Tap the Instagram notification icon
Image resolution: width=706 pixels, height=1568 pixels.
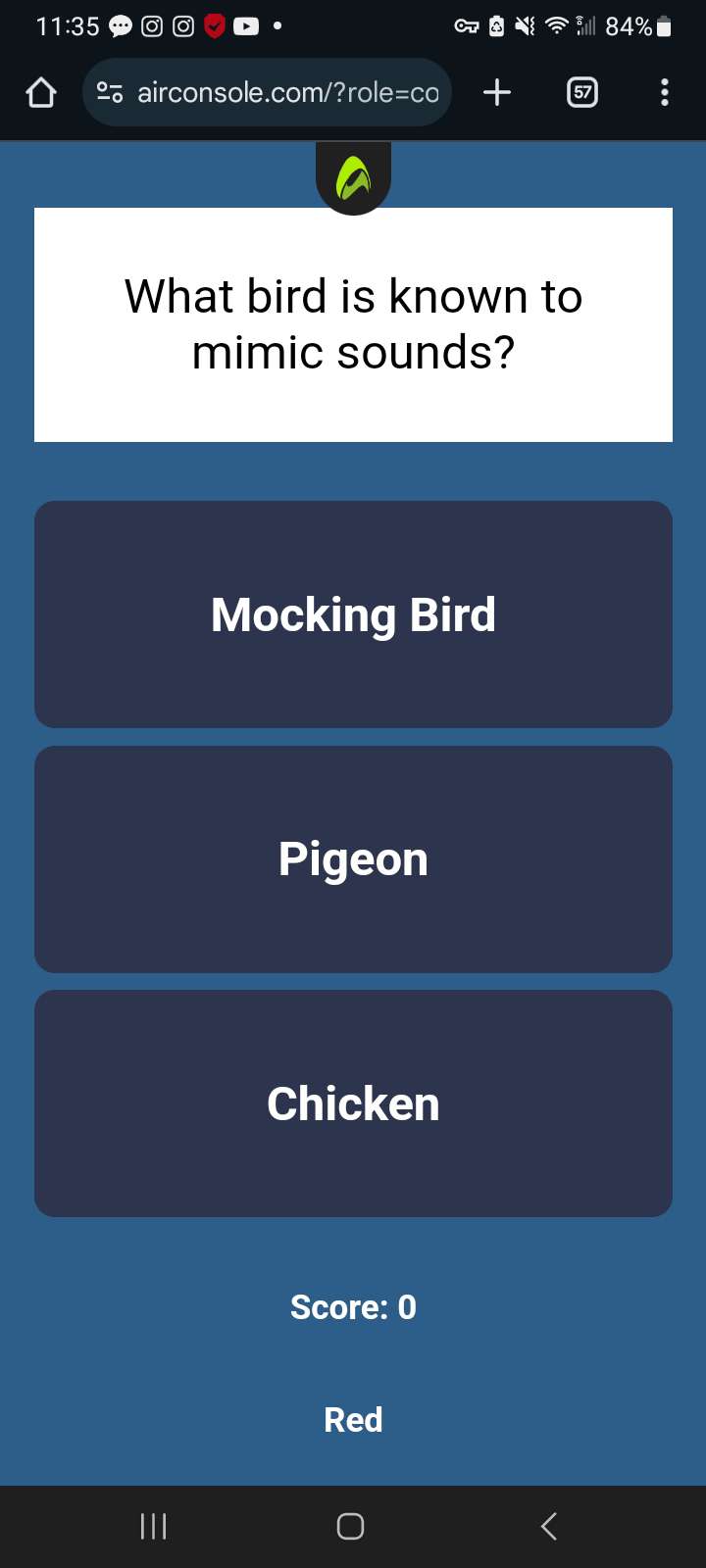(151, 26)
